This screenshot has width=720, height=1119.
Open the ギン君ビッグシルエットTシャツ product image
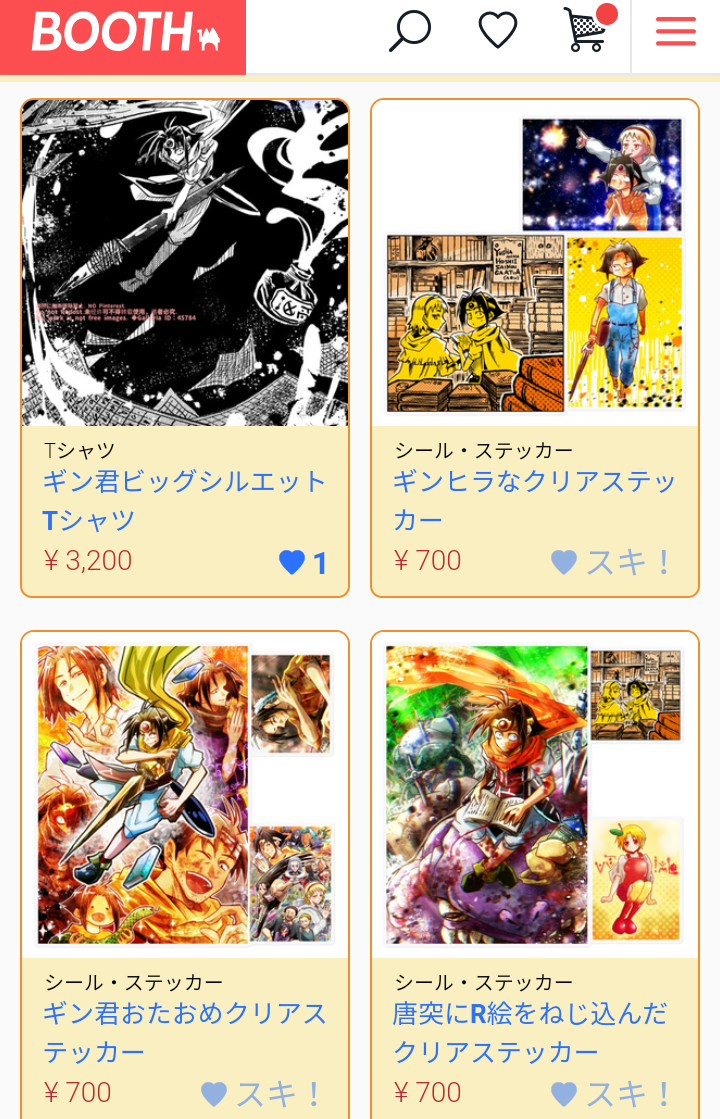click(185, 263)
